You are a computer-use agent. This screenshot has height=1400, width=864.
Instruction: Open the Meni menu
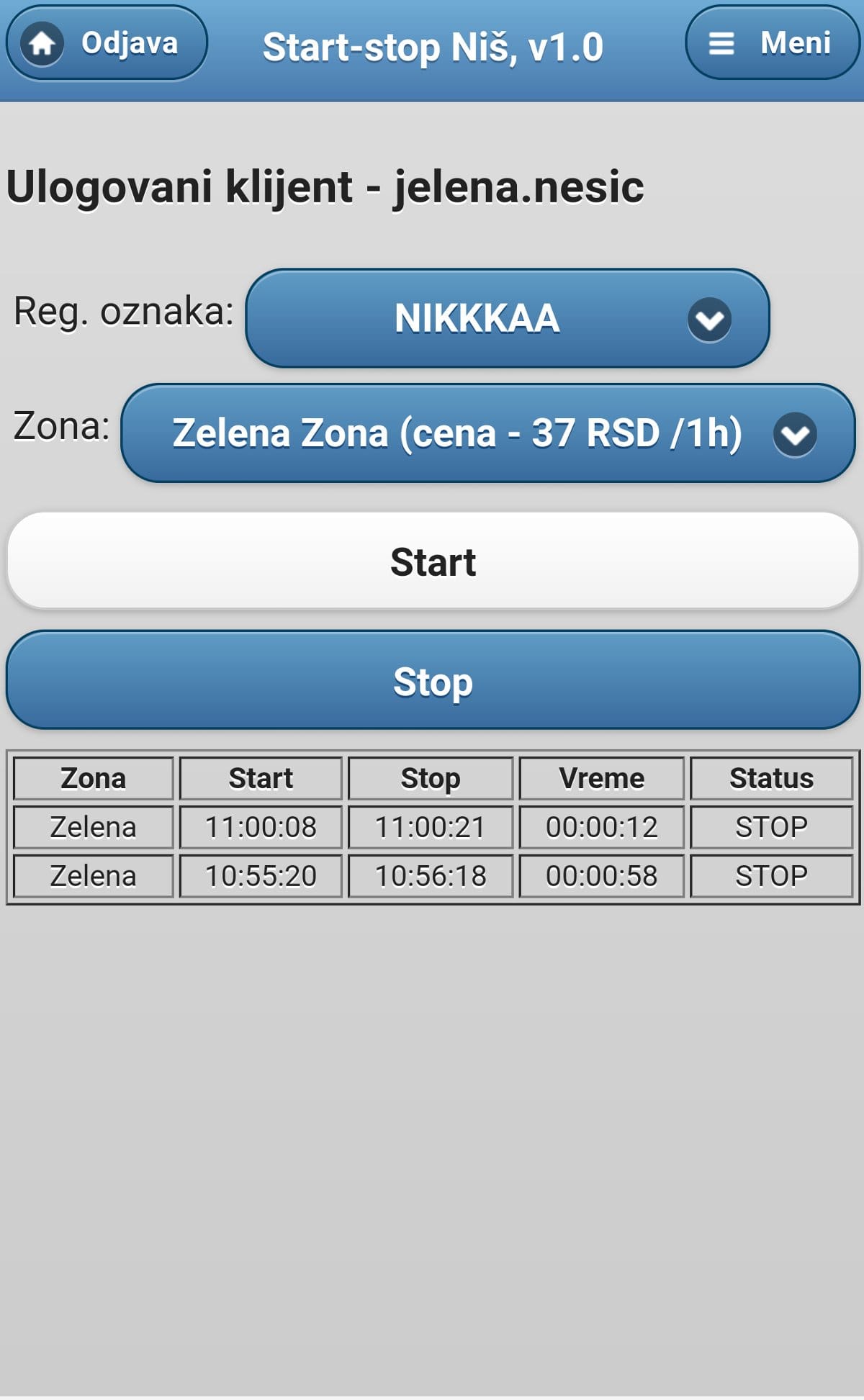[772, 43]
